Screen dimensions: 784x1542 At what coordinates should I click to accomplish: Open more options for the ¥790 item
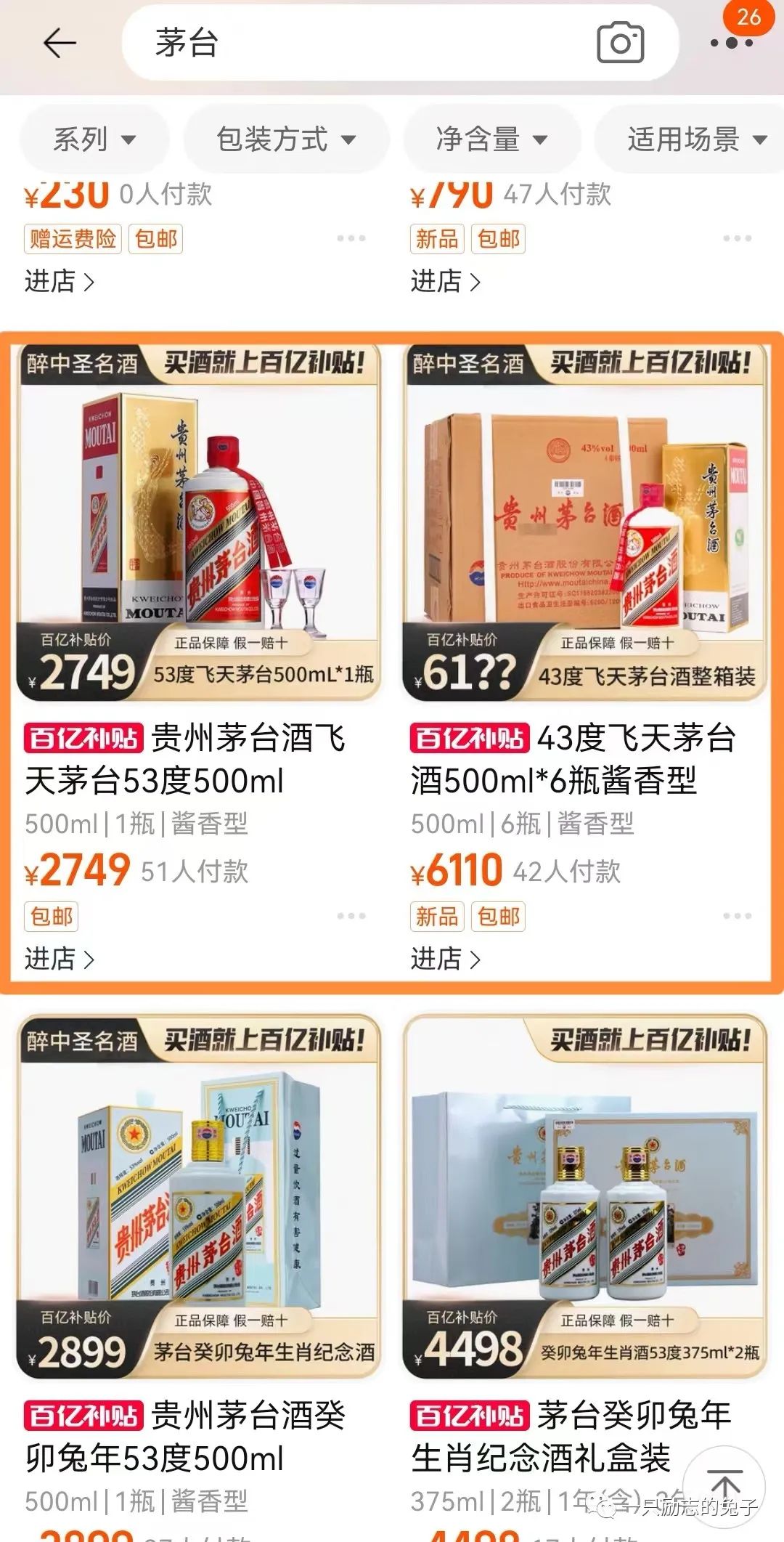click(737, 238)
